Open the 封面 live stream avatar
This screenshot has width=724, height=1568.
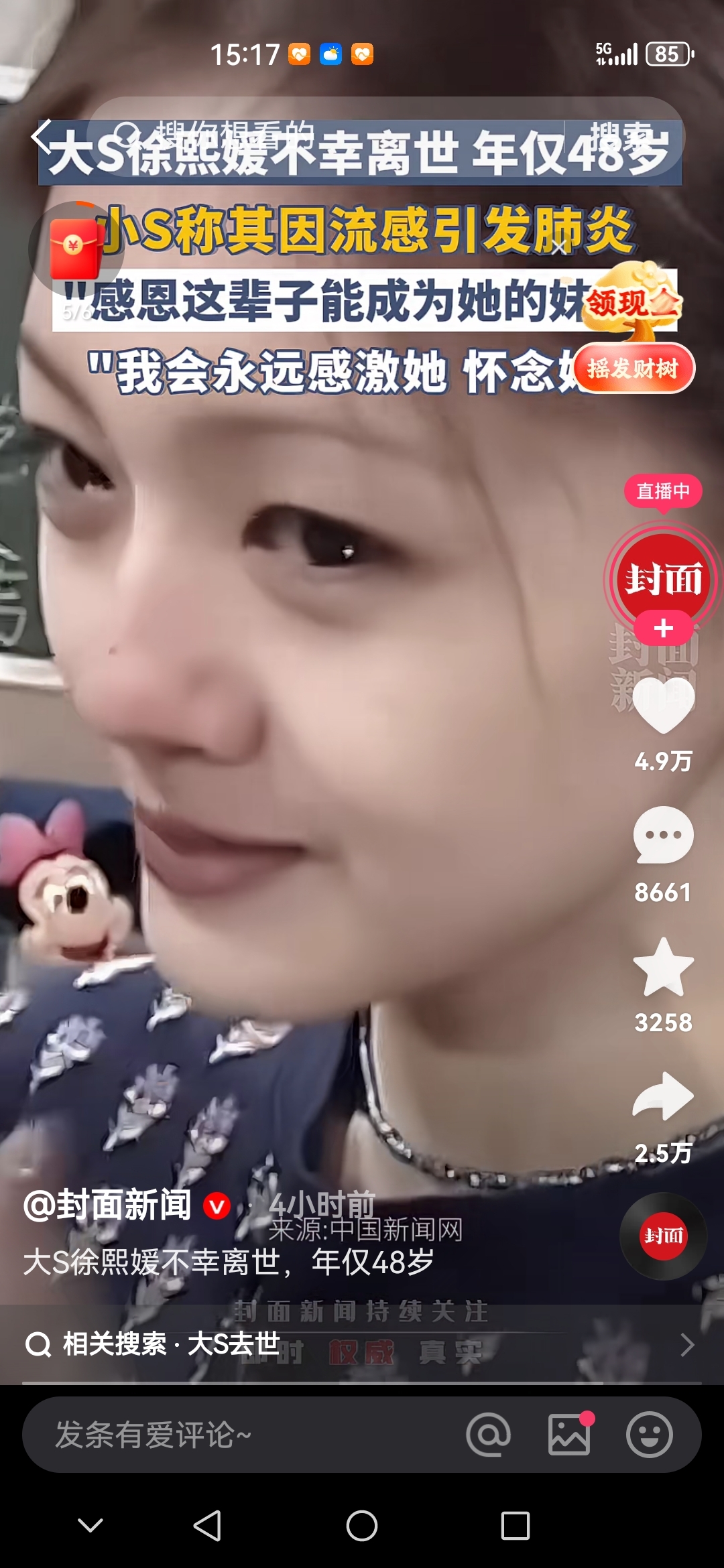pyautogui.click(x=662, y=576)
